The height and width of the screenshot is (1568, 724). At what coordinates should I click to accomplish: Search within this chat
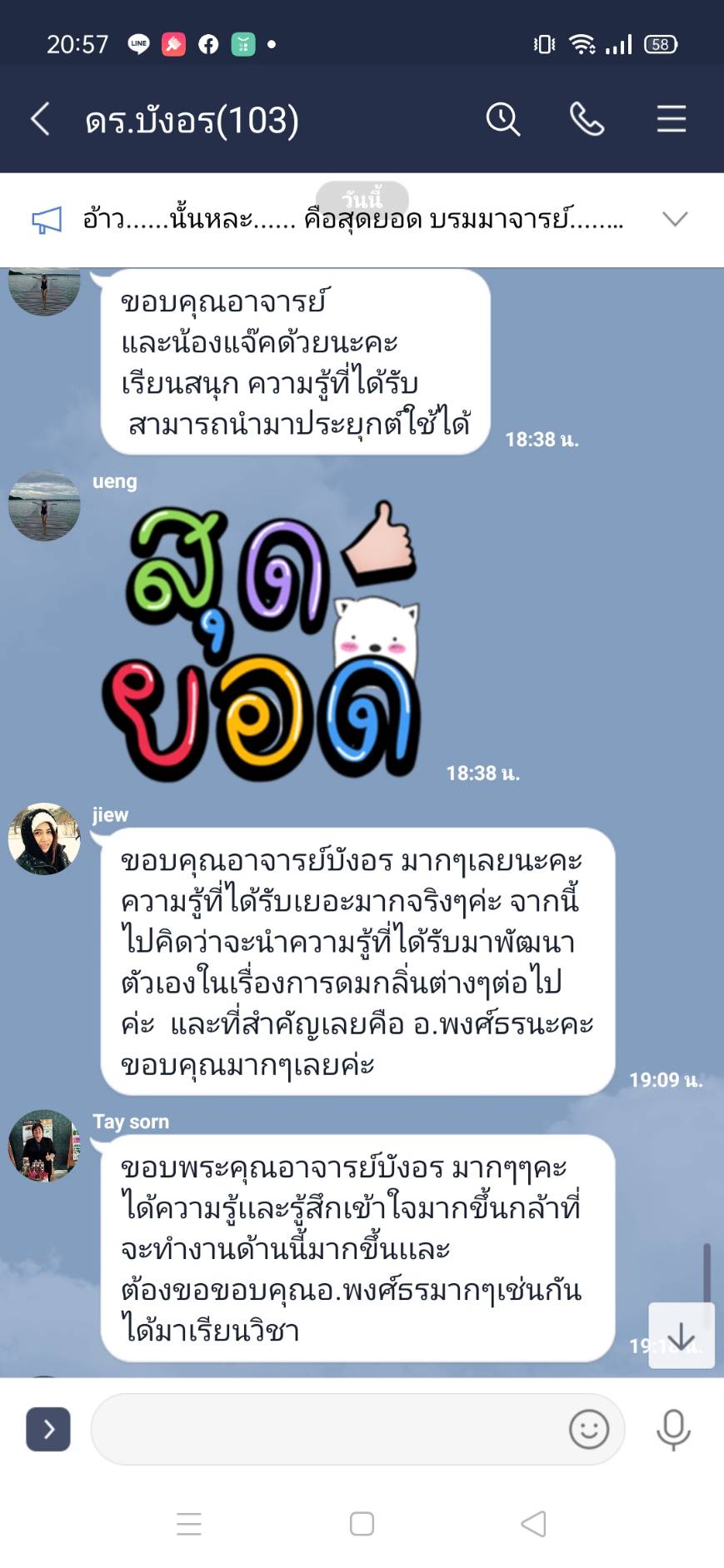click(503, 119)
